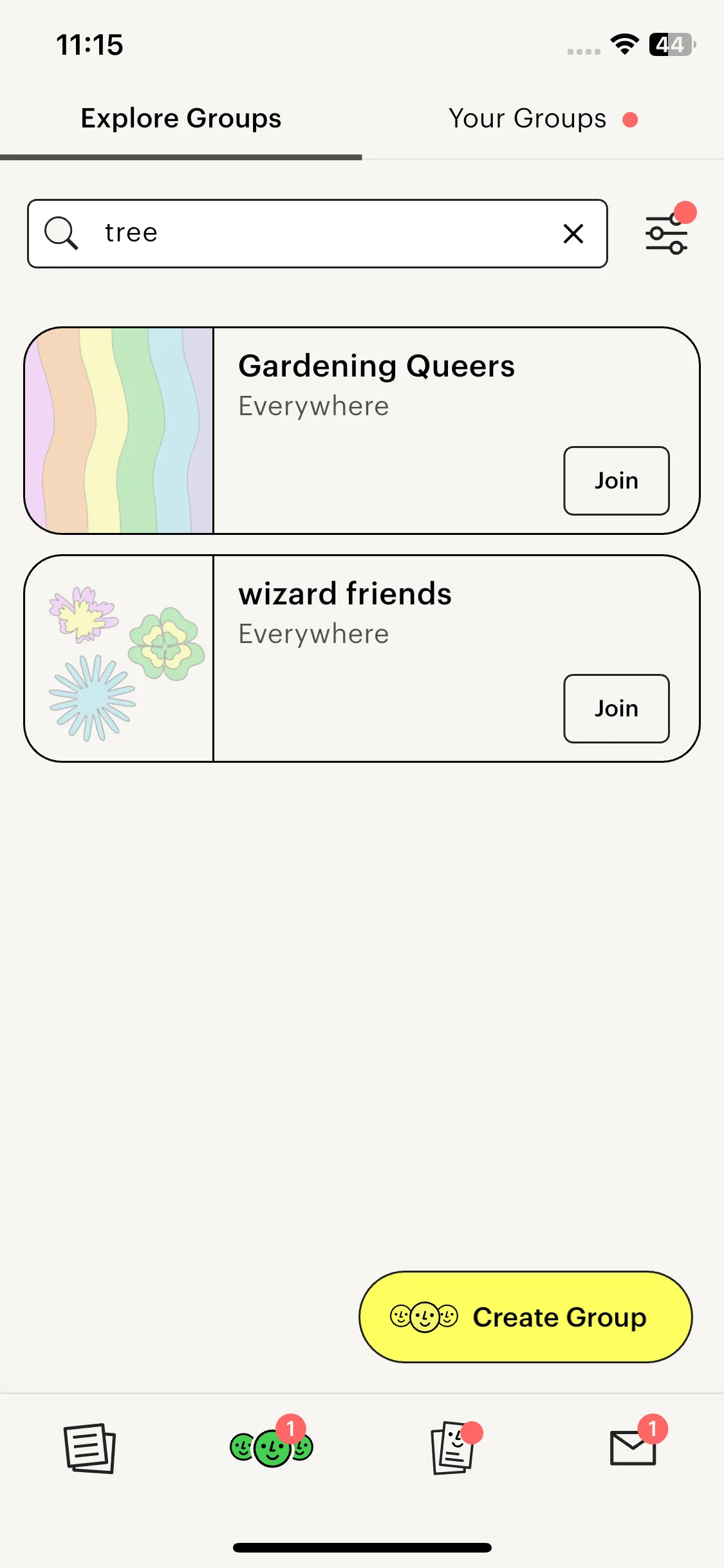Go to the posts feed tab
Image resolution: width=724 pixels, height=1568 pixels.
[x=89, y=1448]
